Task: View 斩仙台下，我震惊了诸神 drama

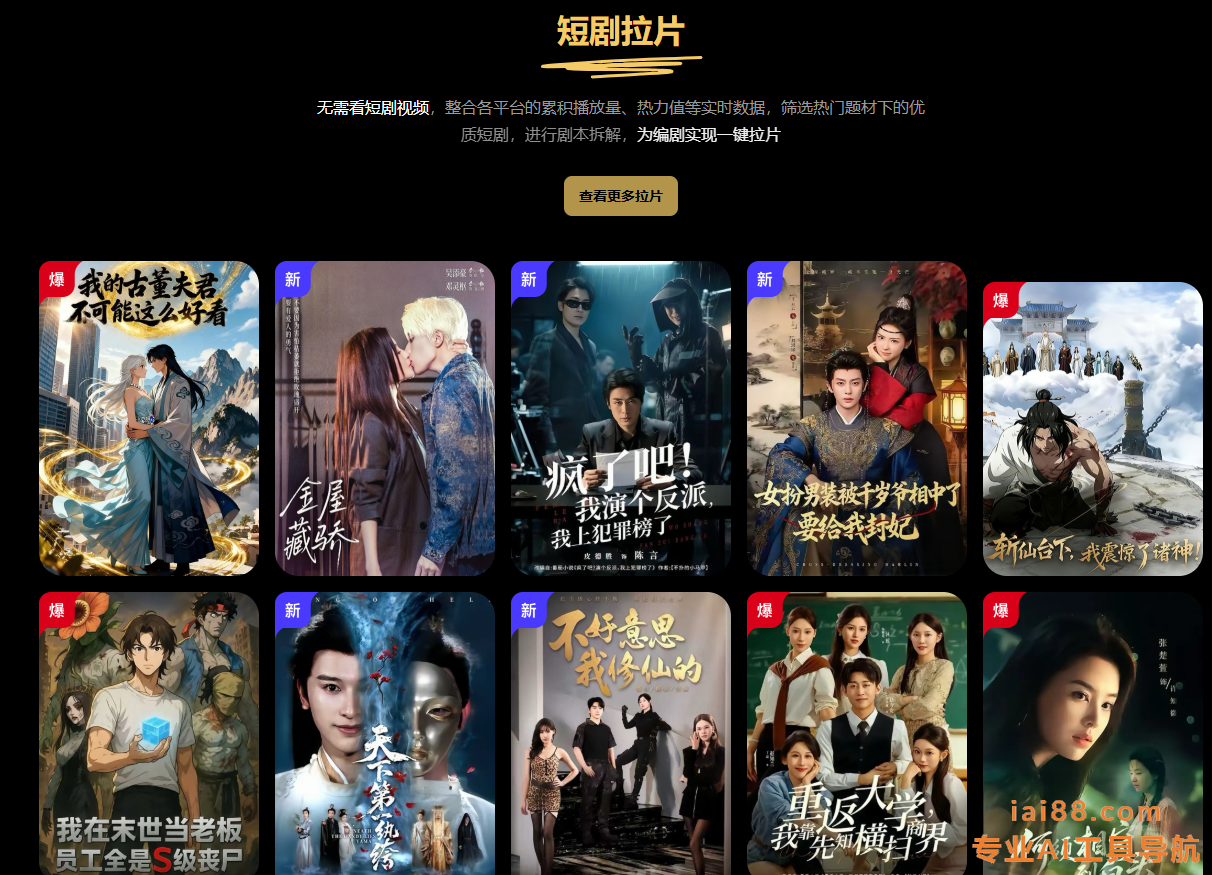Action: click(1093, 429)
